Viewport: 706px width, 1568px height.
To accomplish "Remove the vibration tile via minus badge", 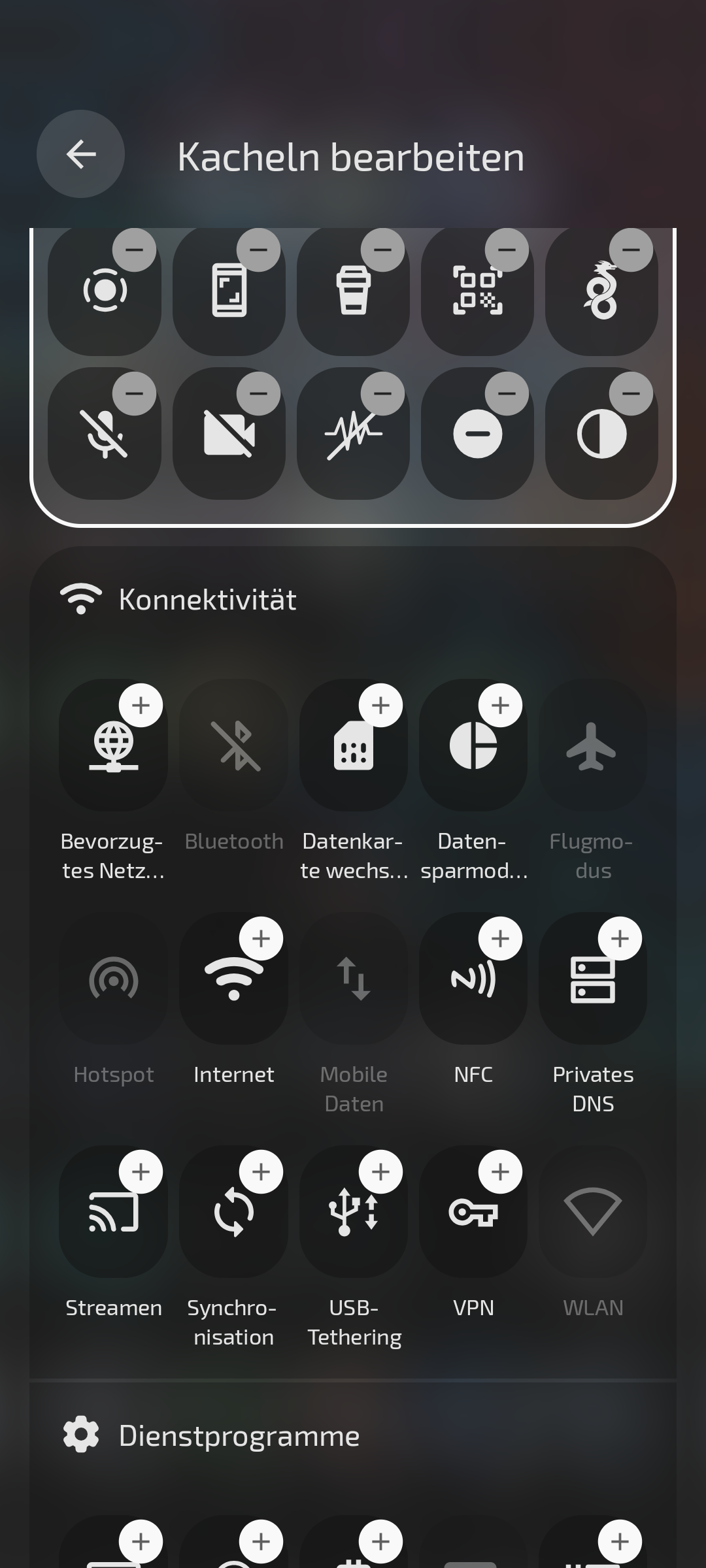I will [383, 394].
